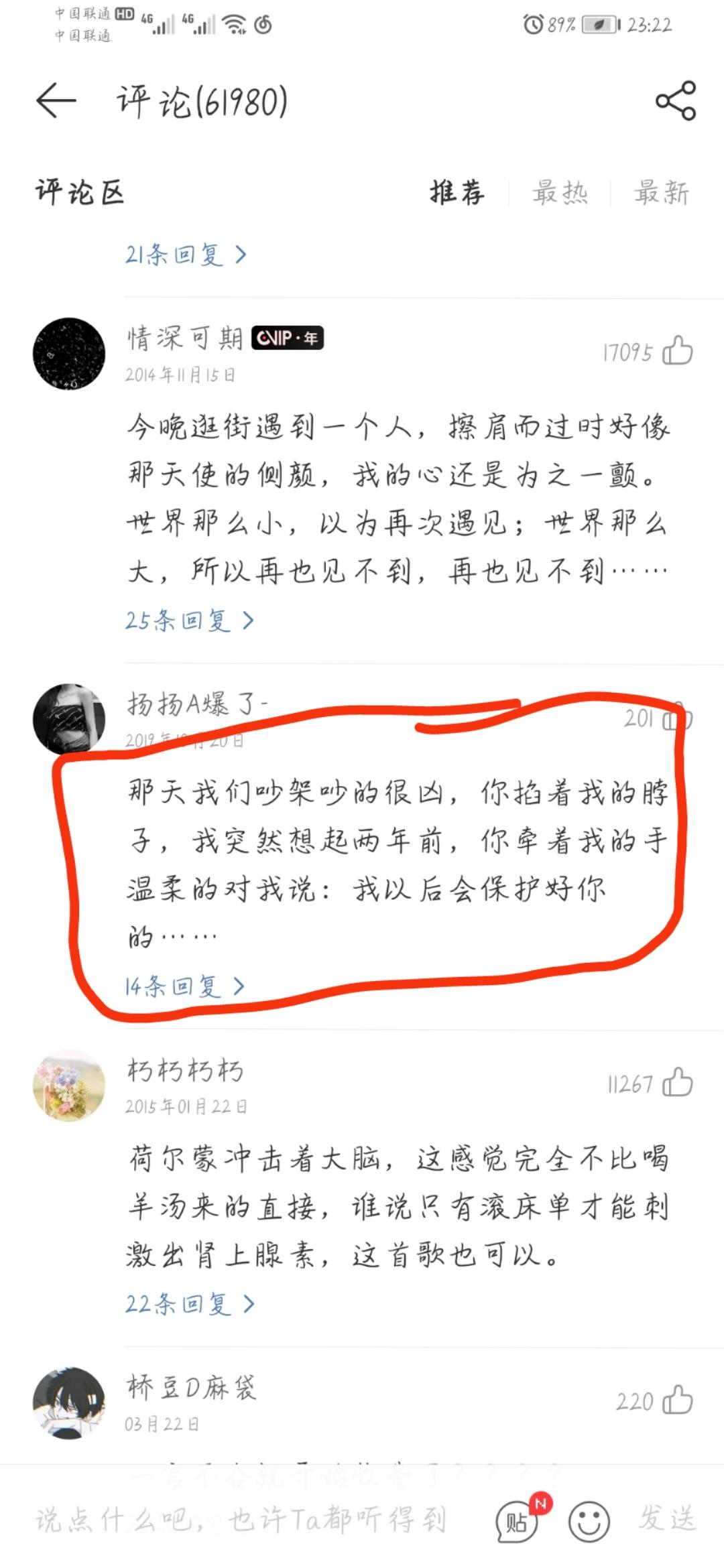Screen dimensions: 724x1568
Task: Select the 推荐 tab
Action: 457,193
